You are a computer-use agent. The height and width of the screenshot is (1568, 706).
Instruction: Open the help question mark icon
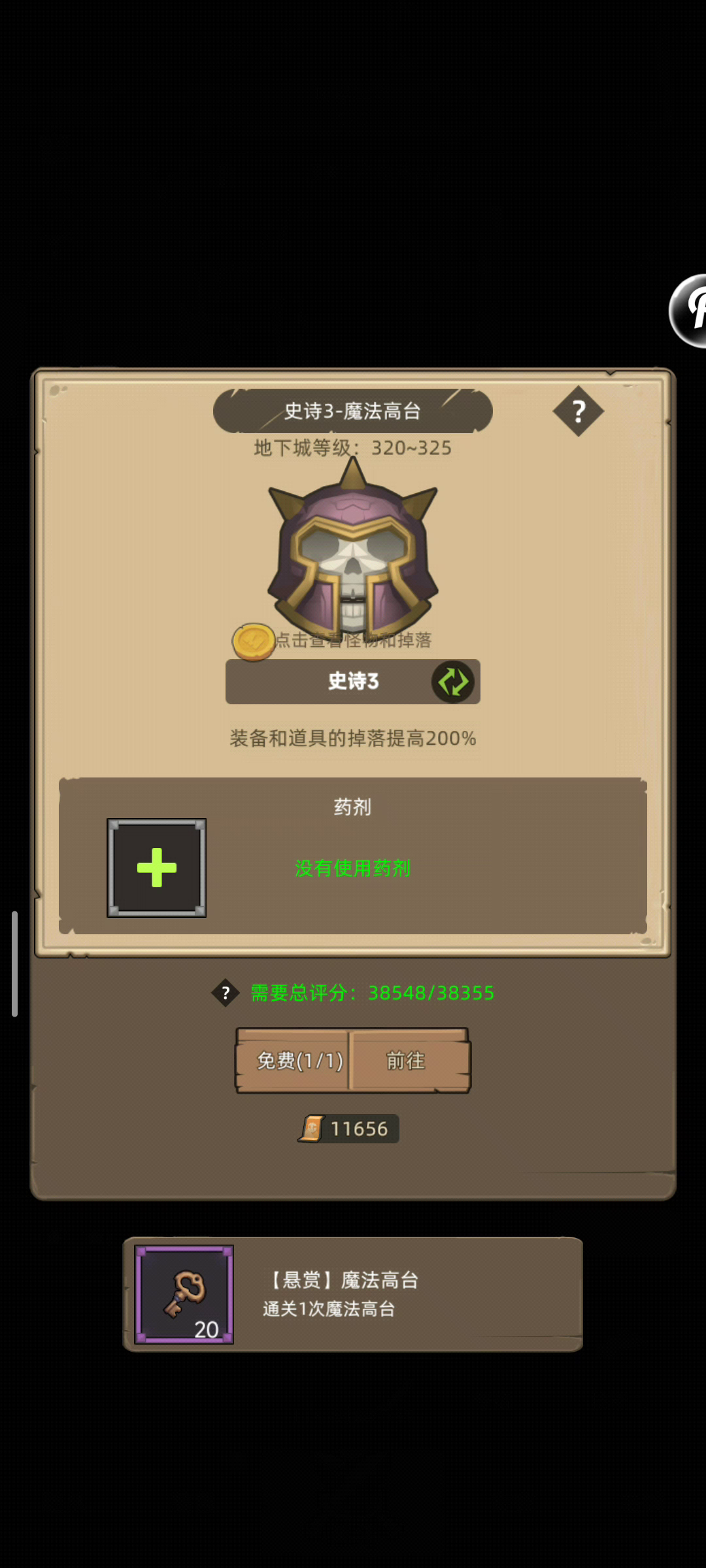pos(578,412)
